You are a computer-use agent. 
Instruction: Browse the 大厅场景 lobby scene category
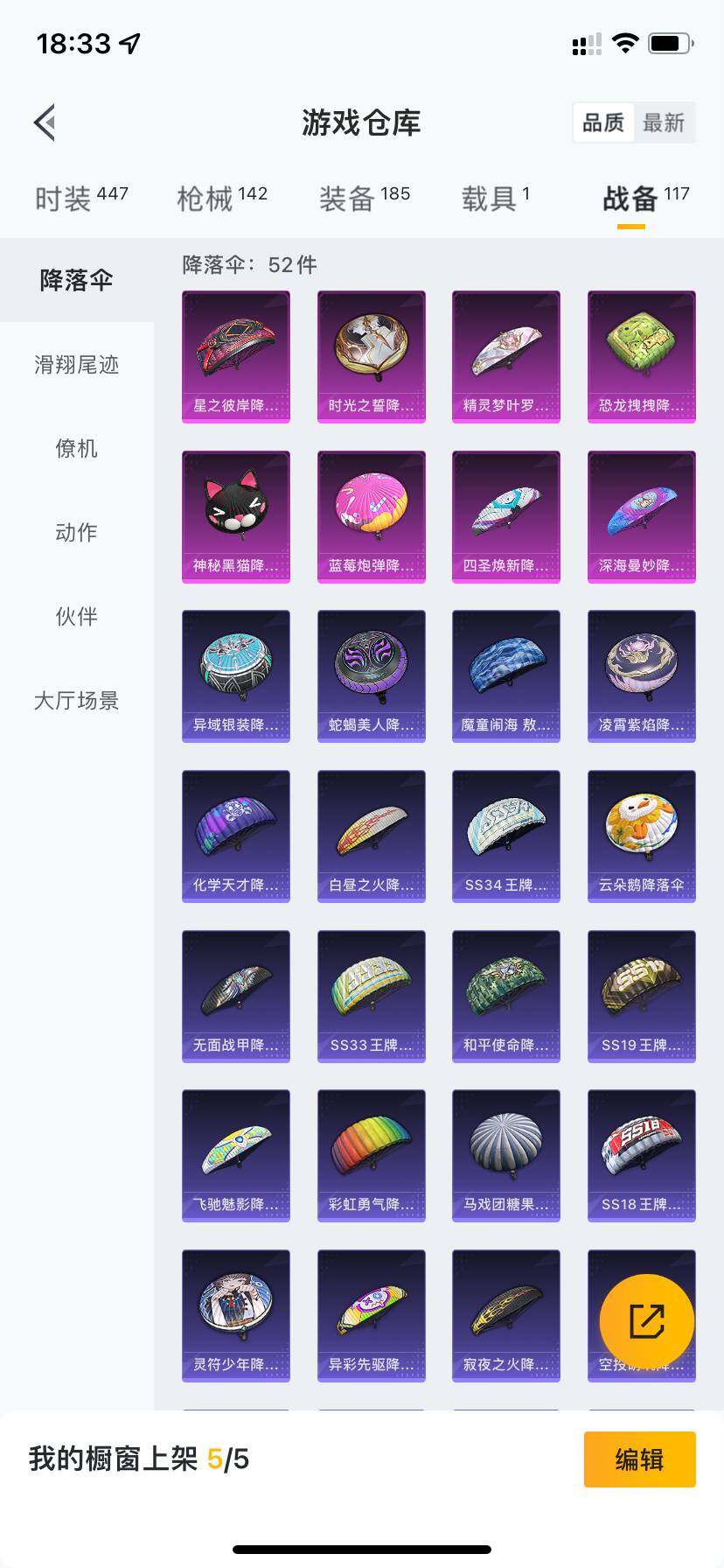[x=76, y=701]
